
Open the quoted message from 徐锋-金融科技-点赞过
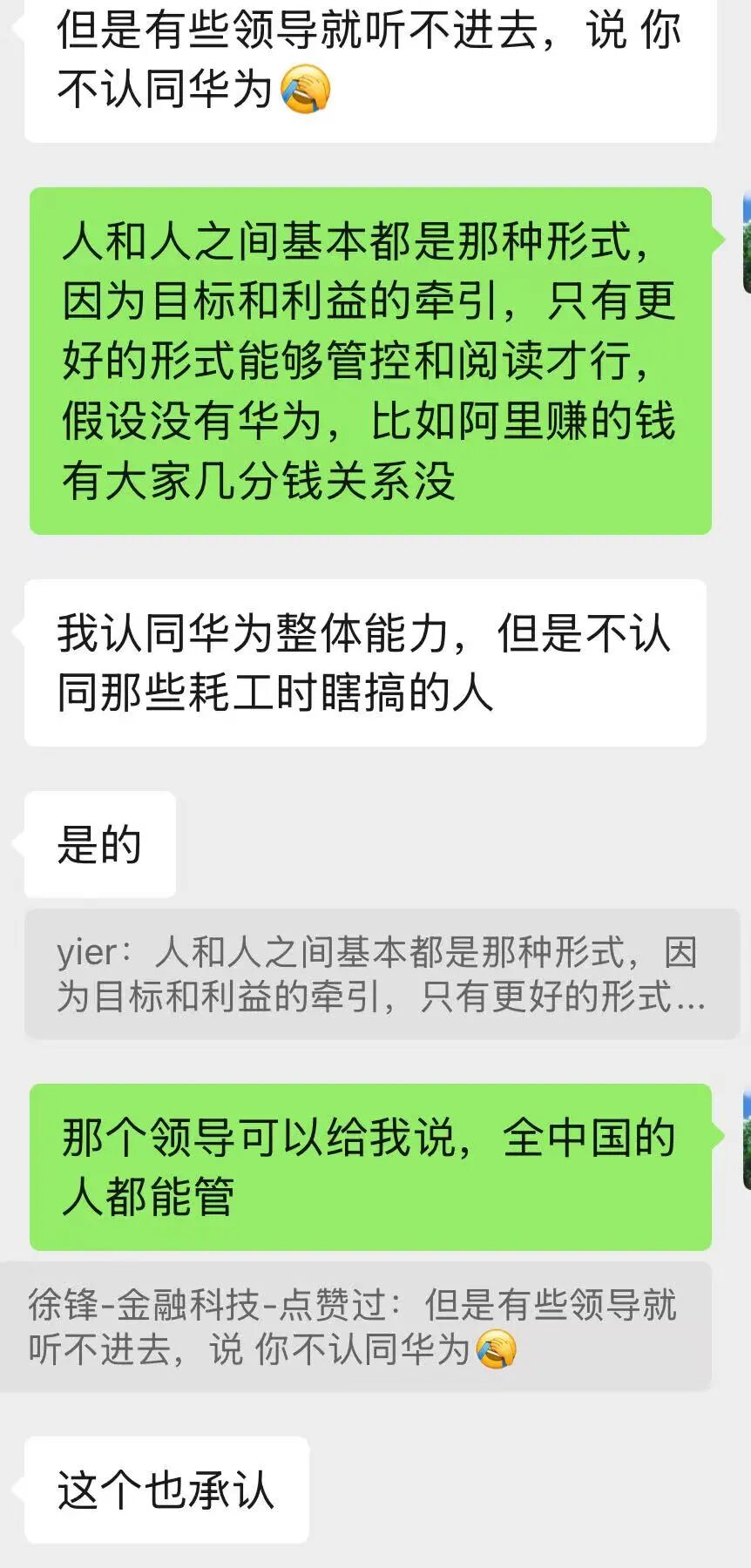tap(355, 1326)
